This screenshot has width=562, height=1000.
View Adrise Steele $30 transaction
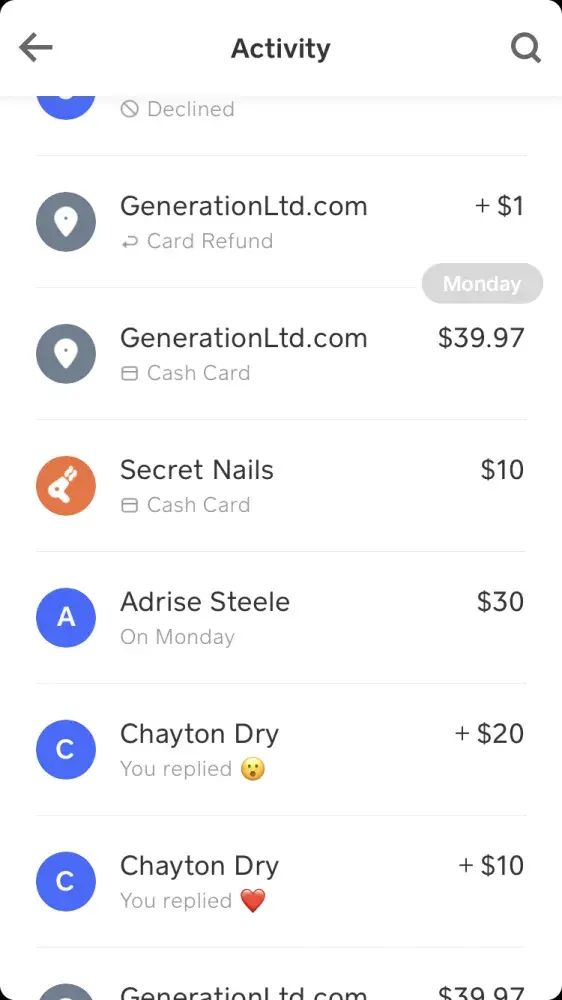[x=281, y=617]
